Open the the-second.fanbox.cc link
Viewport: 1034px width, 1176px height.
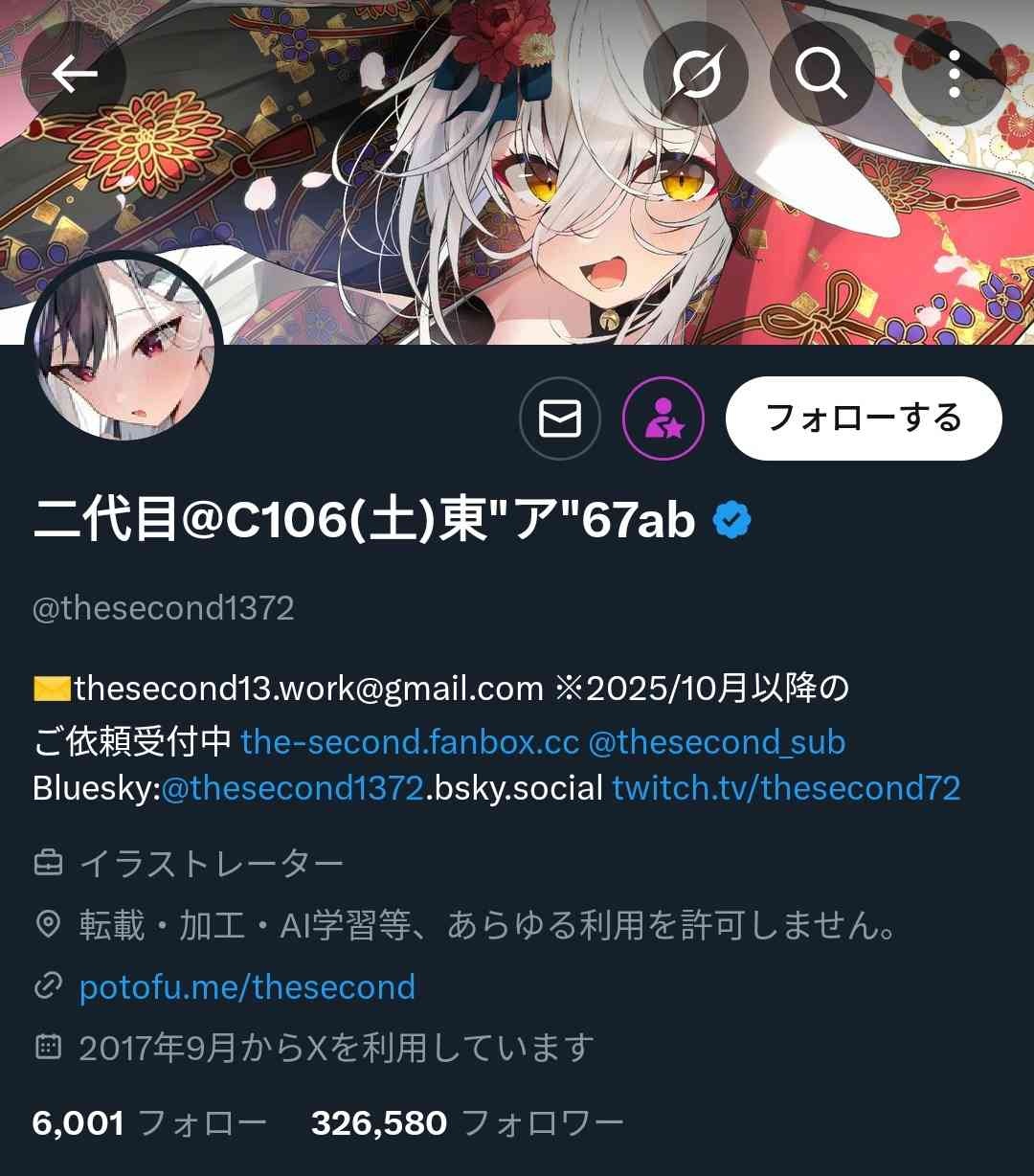click(x=410, y=742)
